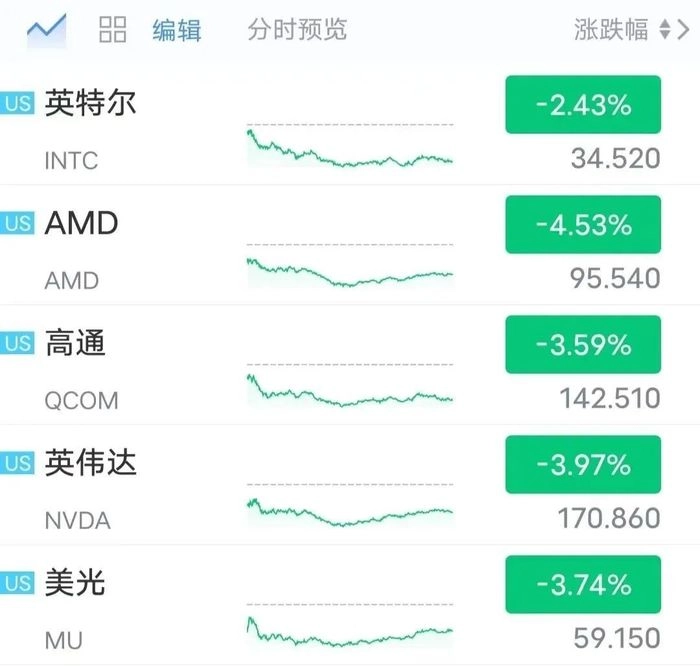Open AMD stock details
This screenshot has height=666, width=700.
tap(82, 223)
